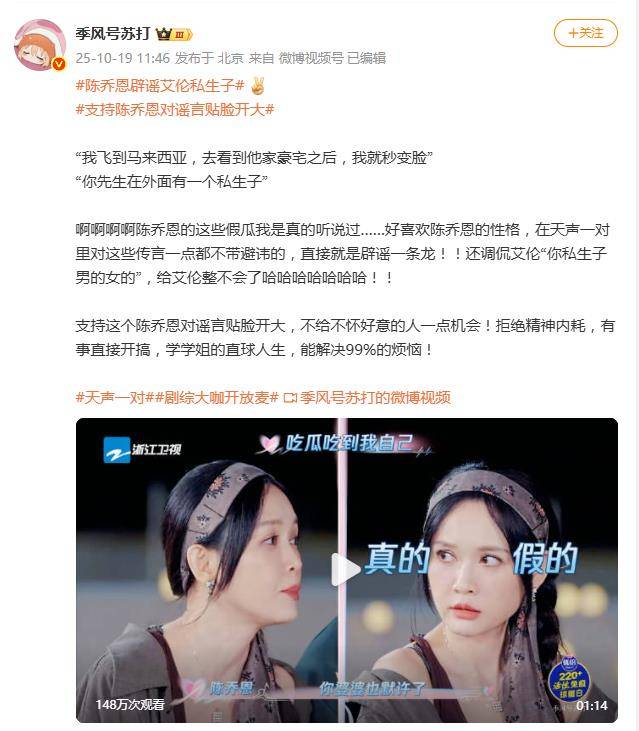Screen dimensions: 639x731
Task: Open hashtag #支持陈乔恩对谣言贴脸开大#
Action: click(x=175, y=110)
